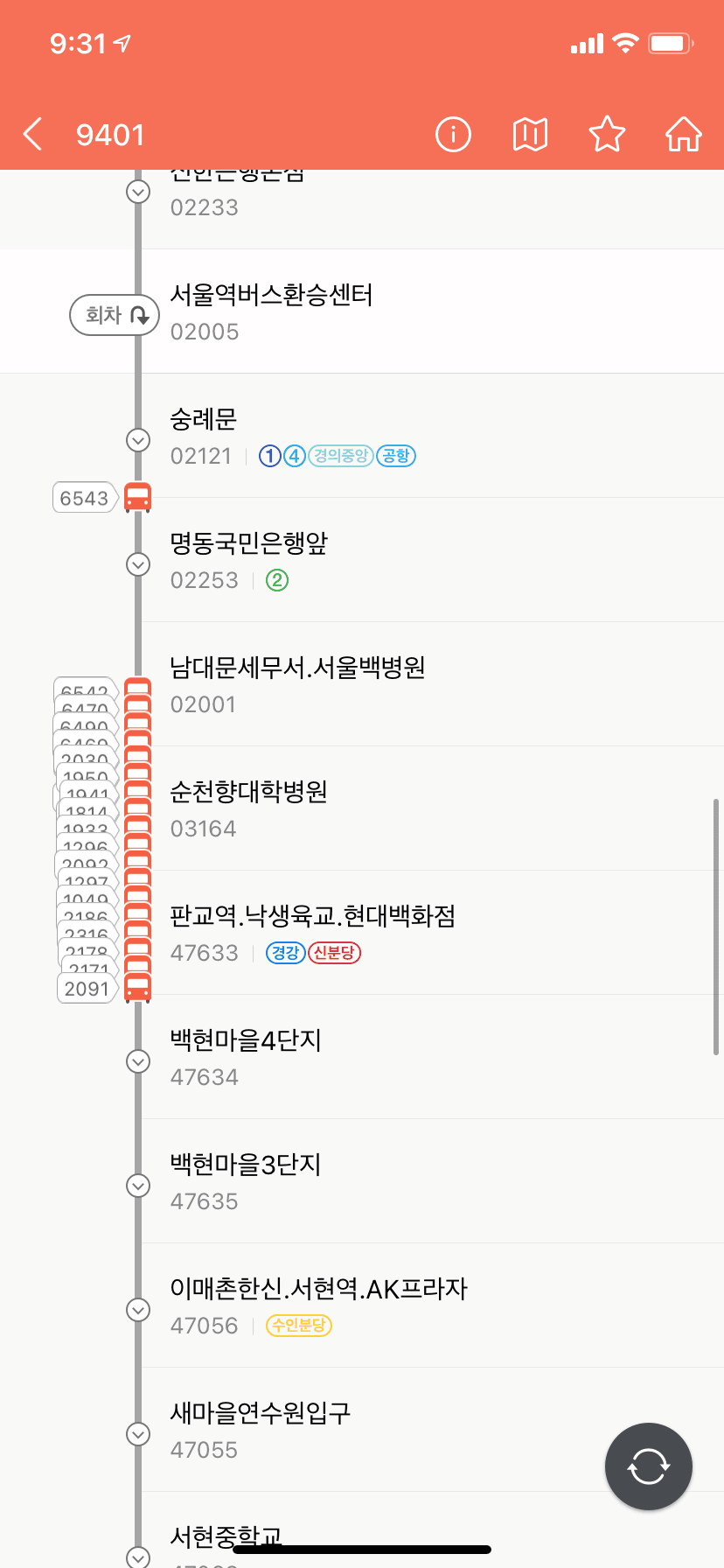724x1568 pixels.
Task: Tap the 회차 turnaround badge at 서울역버스환승센터
Action: pos(114,315)
